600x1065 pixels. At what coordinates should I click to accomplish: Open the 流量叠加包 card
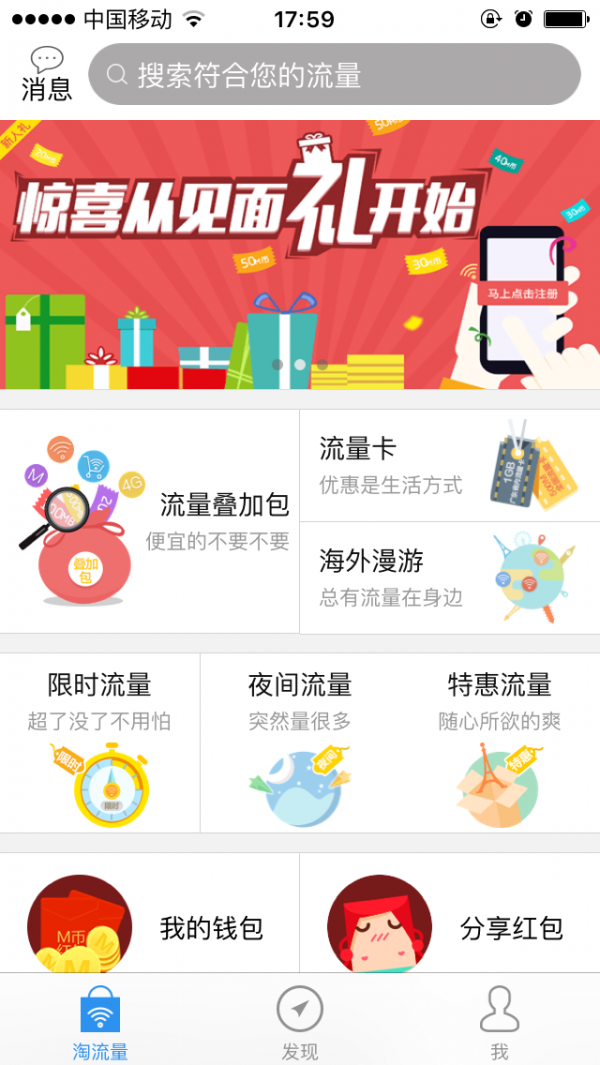click(x=150, y=521)
